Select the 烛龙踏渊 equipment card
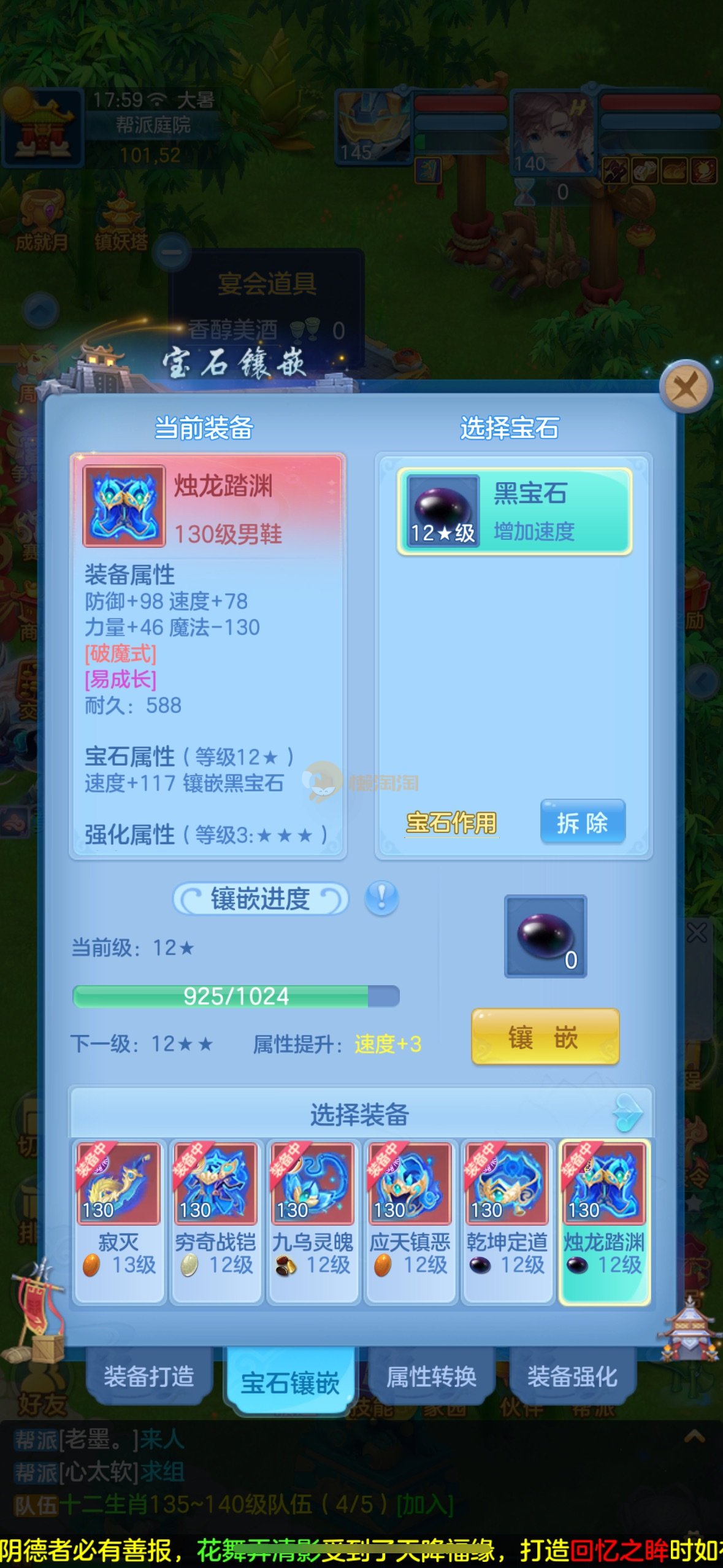 pos(604,1221)
